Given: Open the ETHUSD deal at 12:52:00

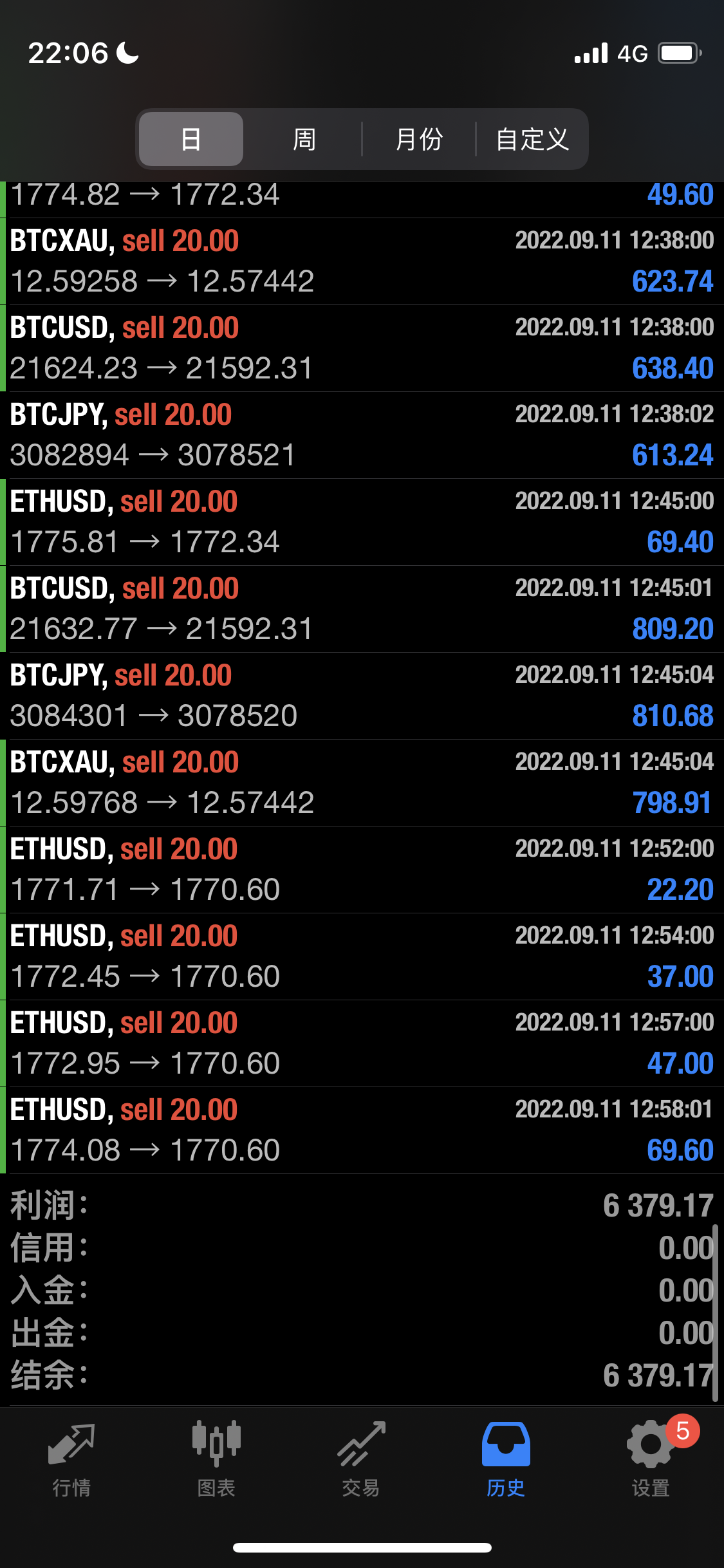Looking at the screenshot, I should pyautogui.click(x=362, y=870).
